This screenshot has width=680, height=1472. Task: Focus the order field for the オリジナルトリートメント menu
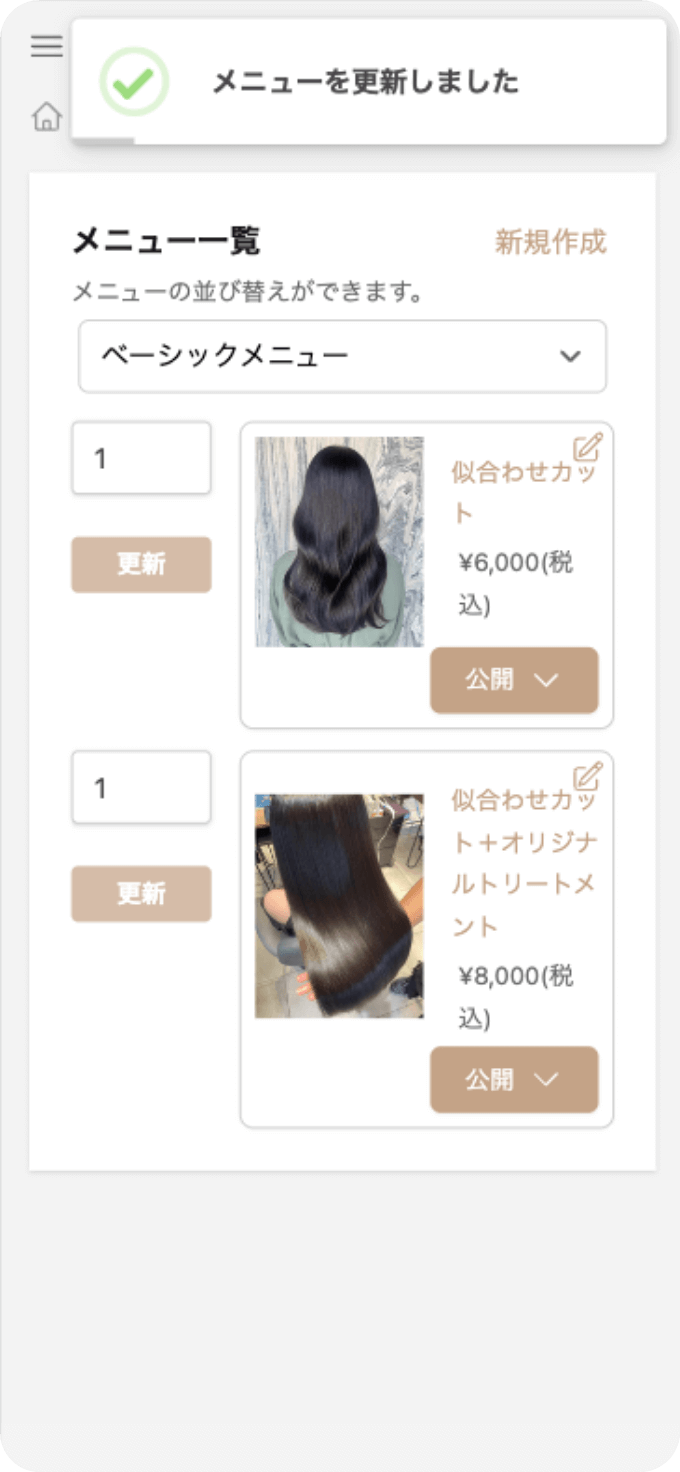(141, 788)
